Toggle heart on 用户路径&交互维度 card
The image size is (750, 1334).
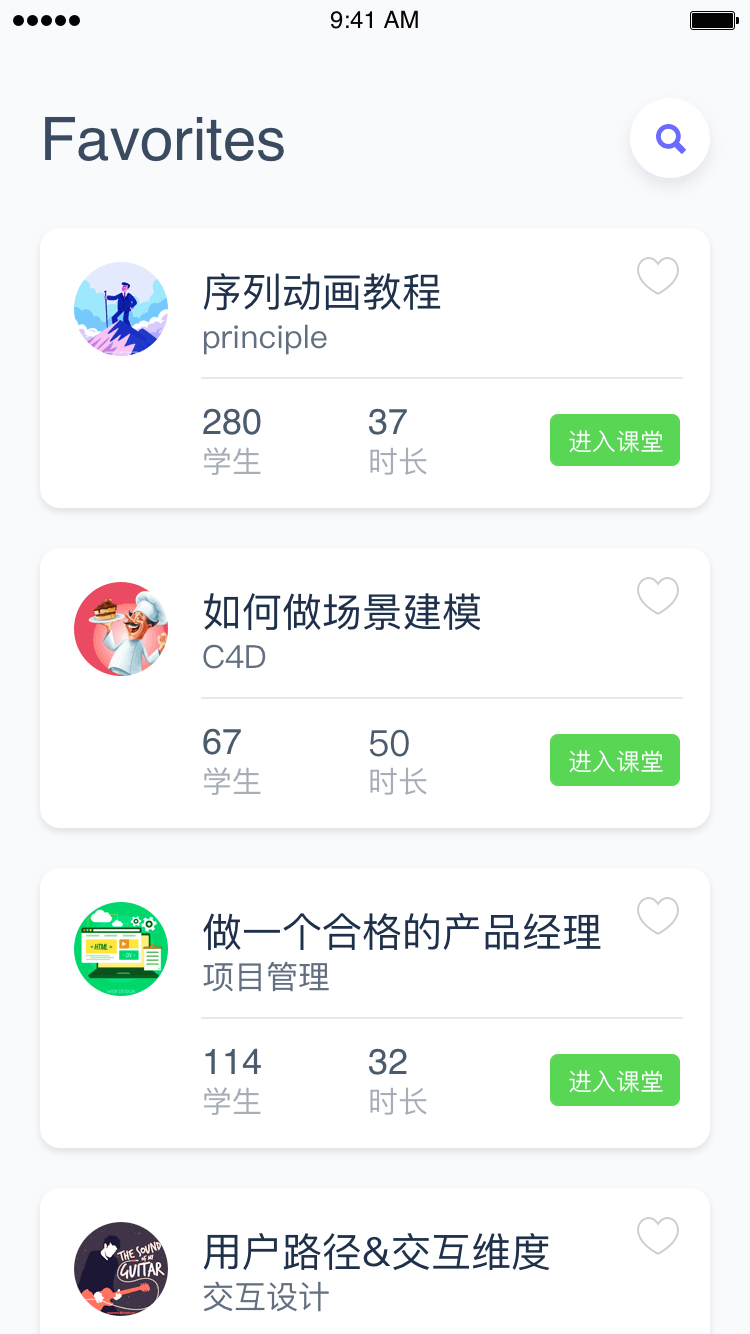point(657,1236)
